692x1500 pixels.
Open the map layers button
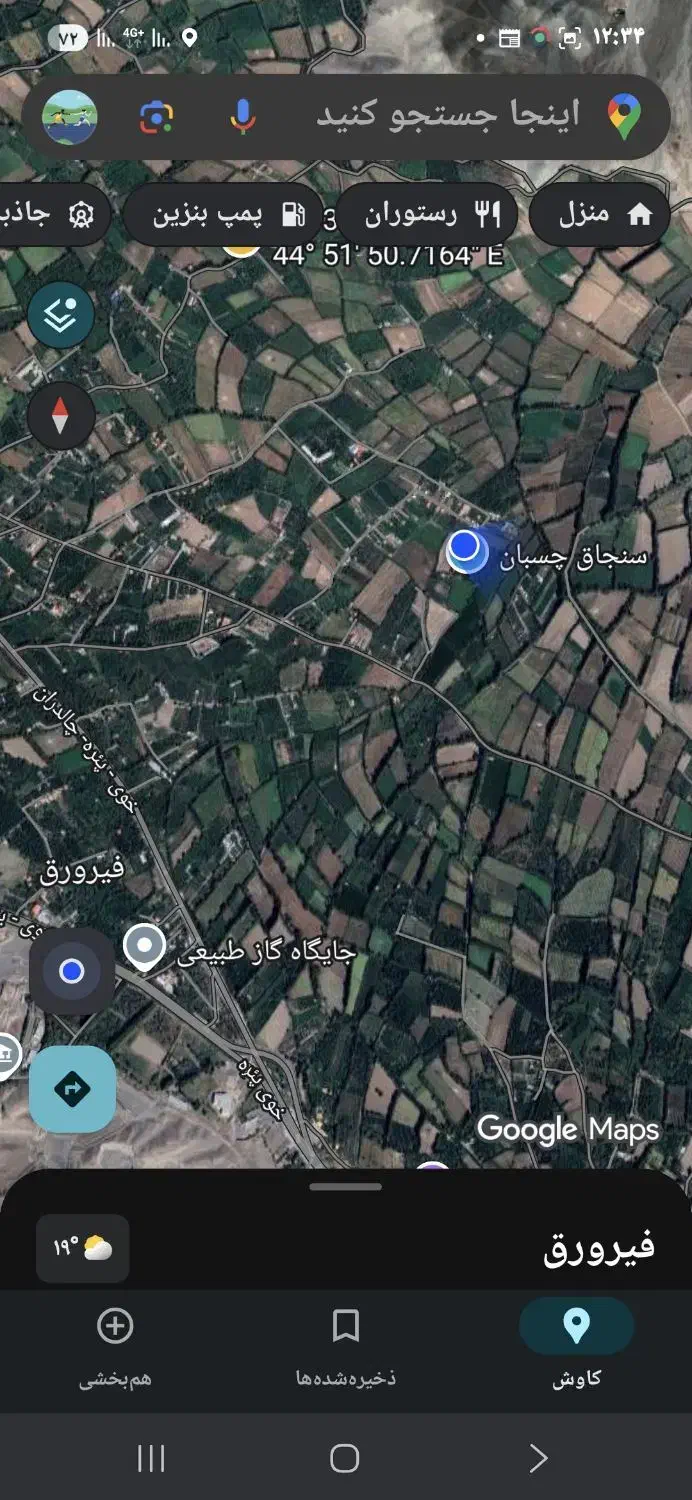61,315
